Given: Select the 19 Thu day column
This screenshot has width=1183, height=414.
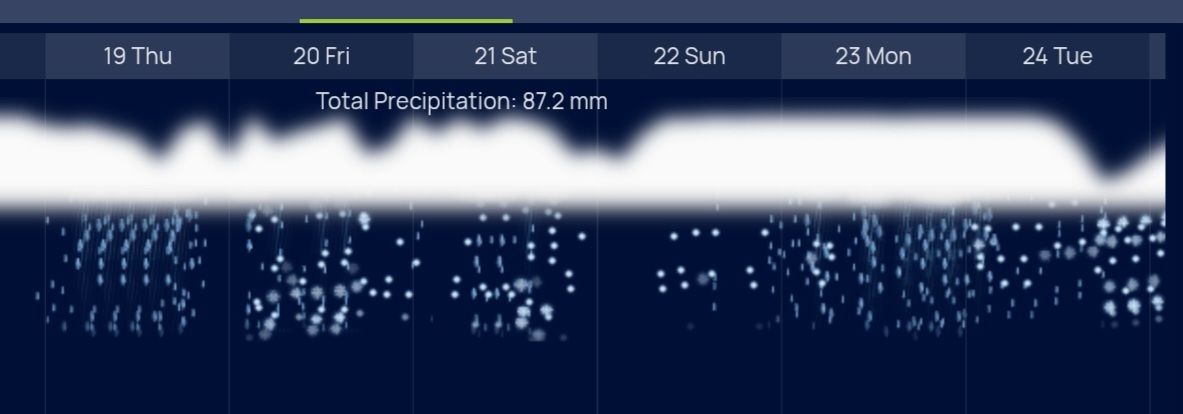Looking at the screenshot, I should (138, 56).
